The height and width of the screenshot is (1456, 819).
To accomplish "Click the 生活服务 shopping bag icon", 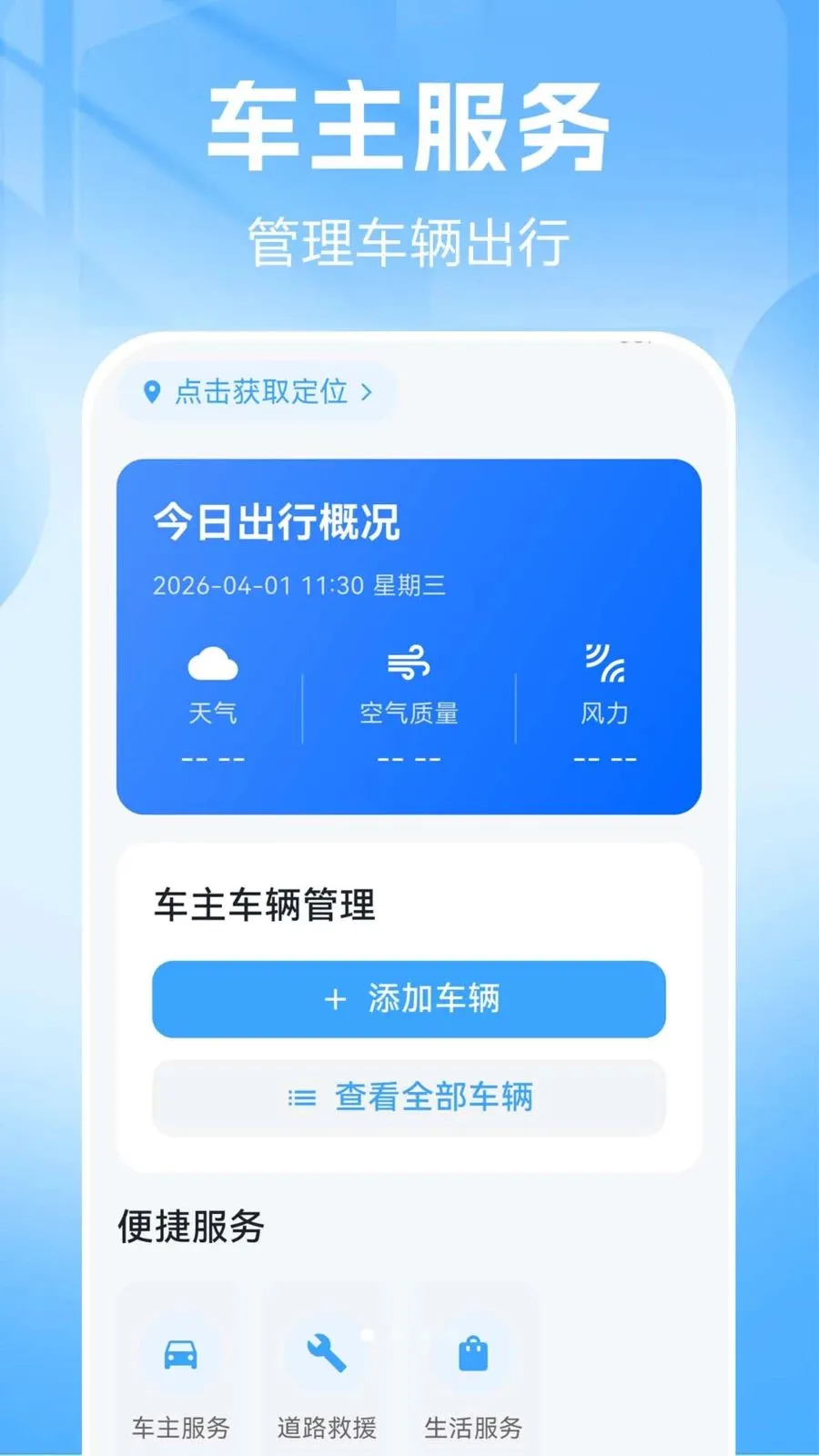I will tap(470, 1354).
